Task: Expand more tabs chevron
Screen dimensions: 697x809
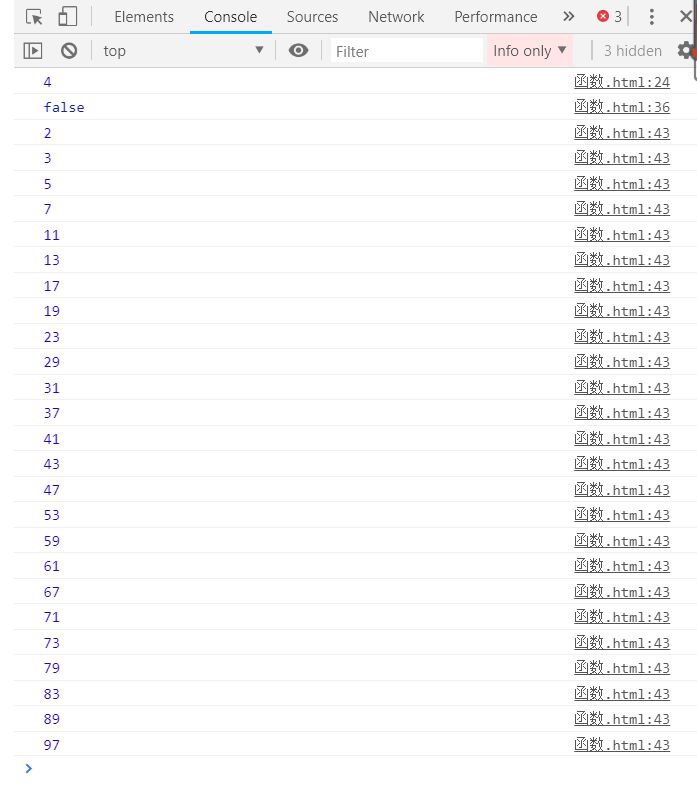Action: point(569,17)
